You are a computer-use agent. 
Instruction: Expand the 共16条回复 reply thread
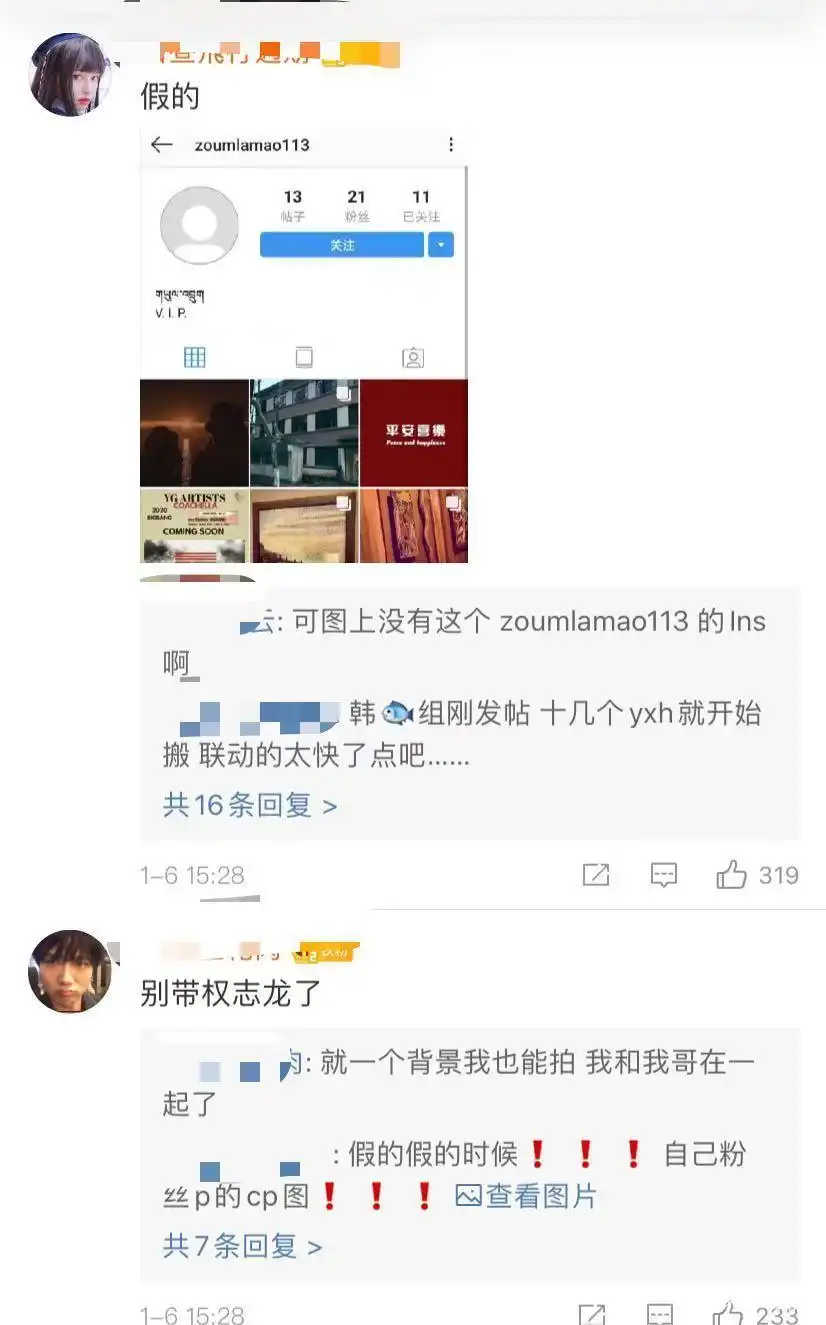[x=249, y=805]
